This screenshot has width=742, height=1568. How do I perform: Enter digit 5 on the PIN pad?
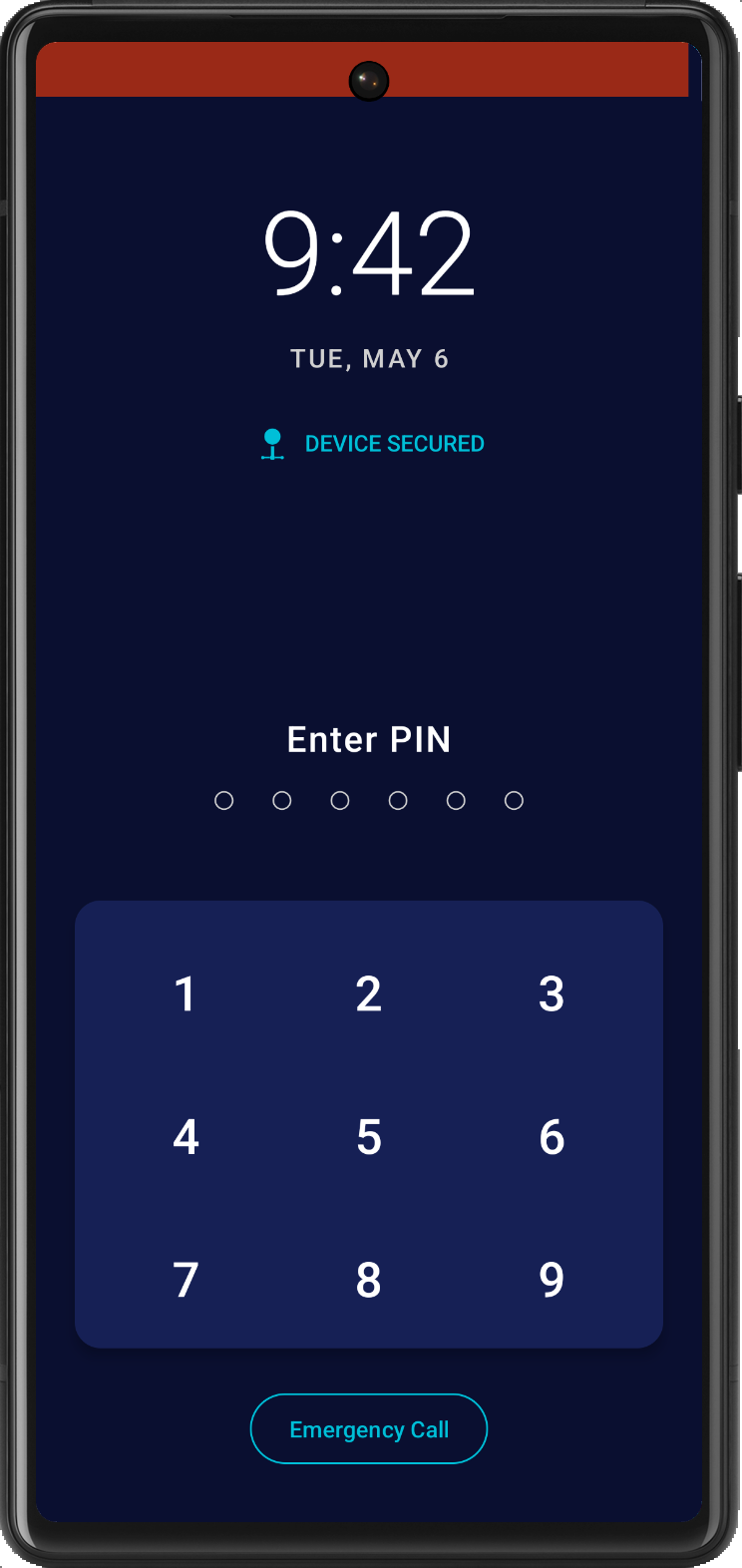pos(369,1137)
